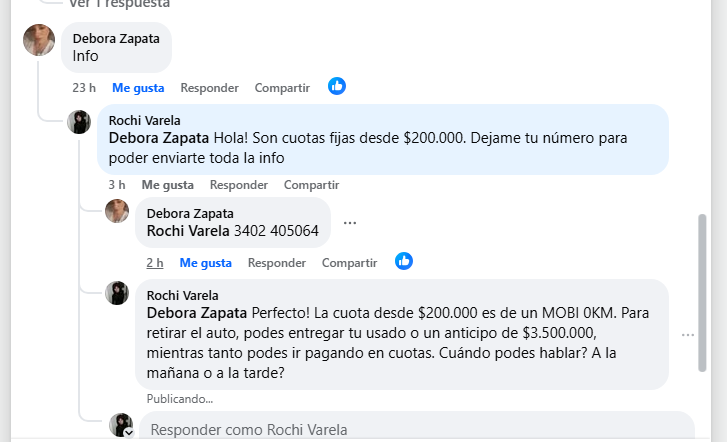Like Debora Zapata's Info comment
This screenshot has height=442, width=727.
tap(138, 88)
